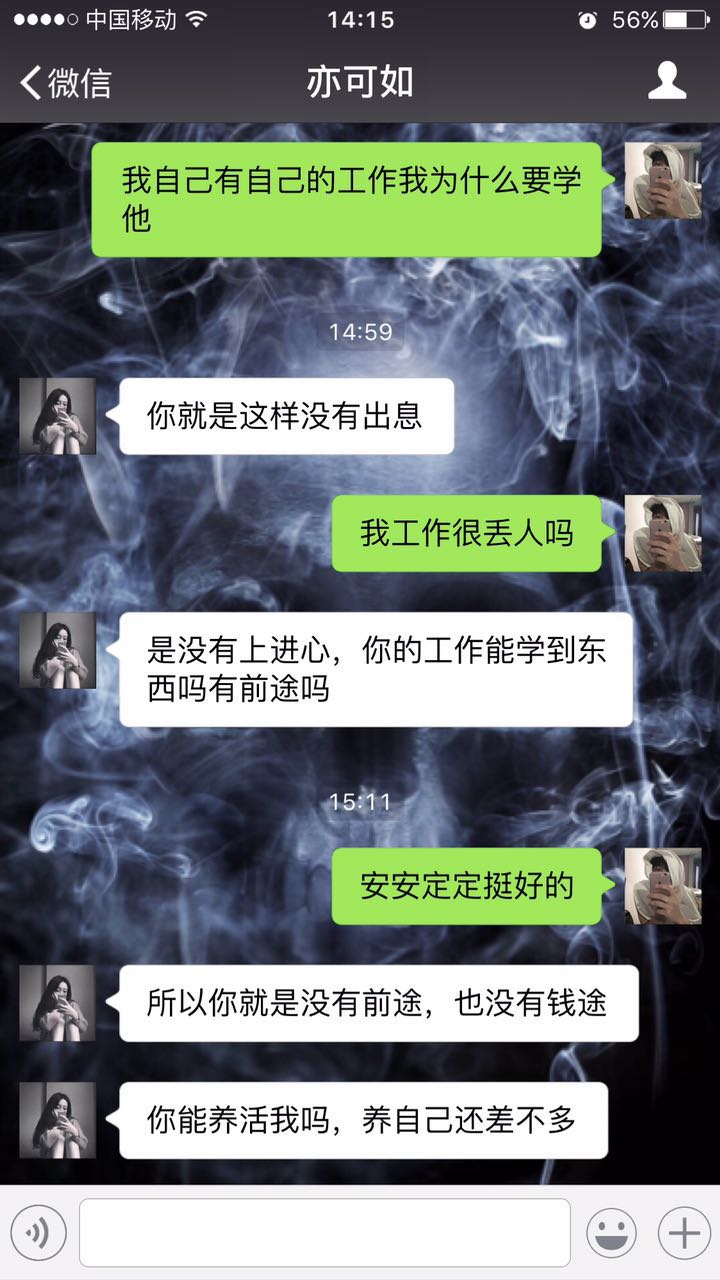Select the timestamp 15:11
Screen dimensions: 720x1280
pyautogui.click(x=360, y=800)
